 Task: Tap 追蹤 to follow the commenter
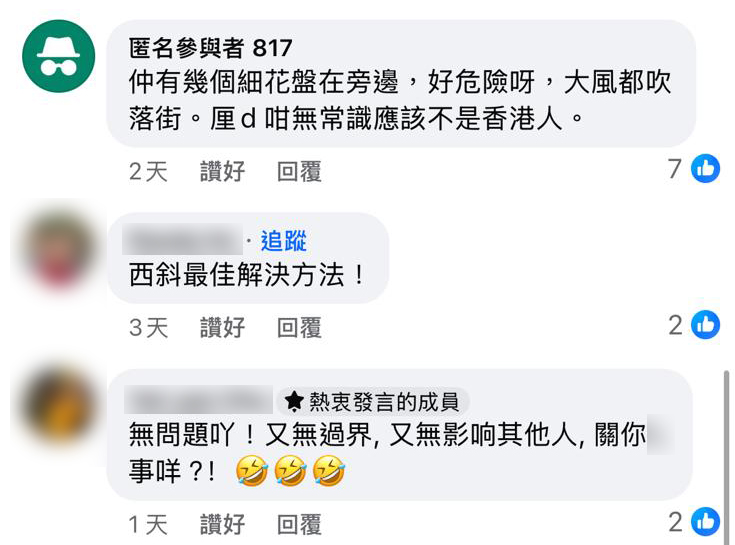click(283, 241)
